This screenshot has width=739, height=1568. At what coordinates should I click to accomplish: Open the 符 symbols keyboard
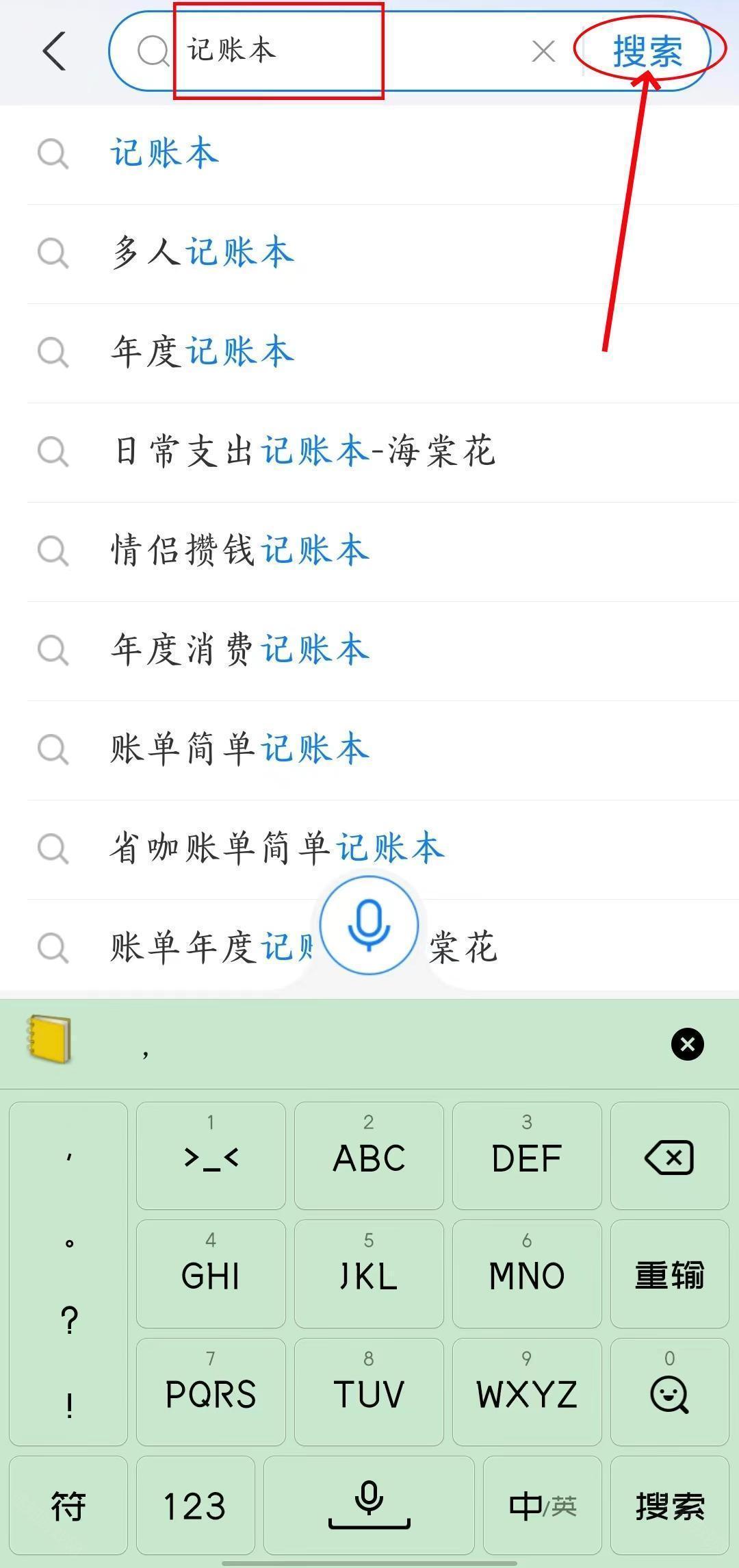(x=68, y=1506)
